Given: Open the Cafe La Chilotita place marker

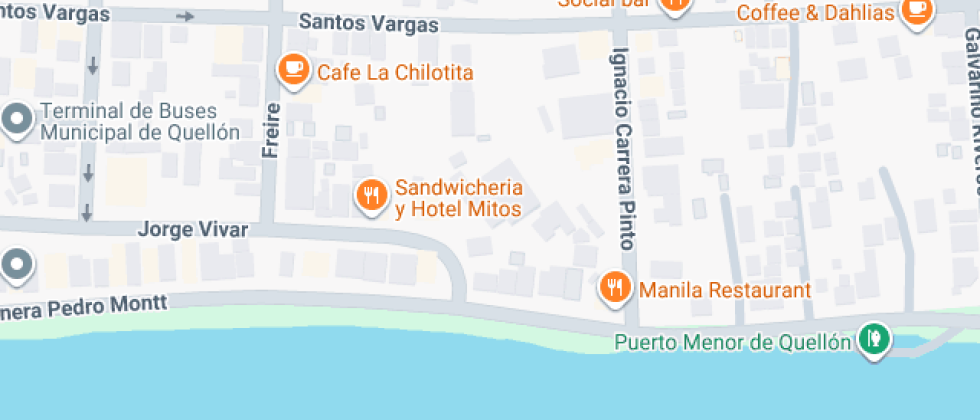Looking at the screenshot, I should (x=292, y=71).
